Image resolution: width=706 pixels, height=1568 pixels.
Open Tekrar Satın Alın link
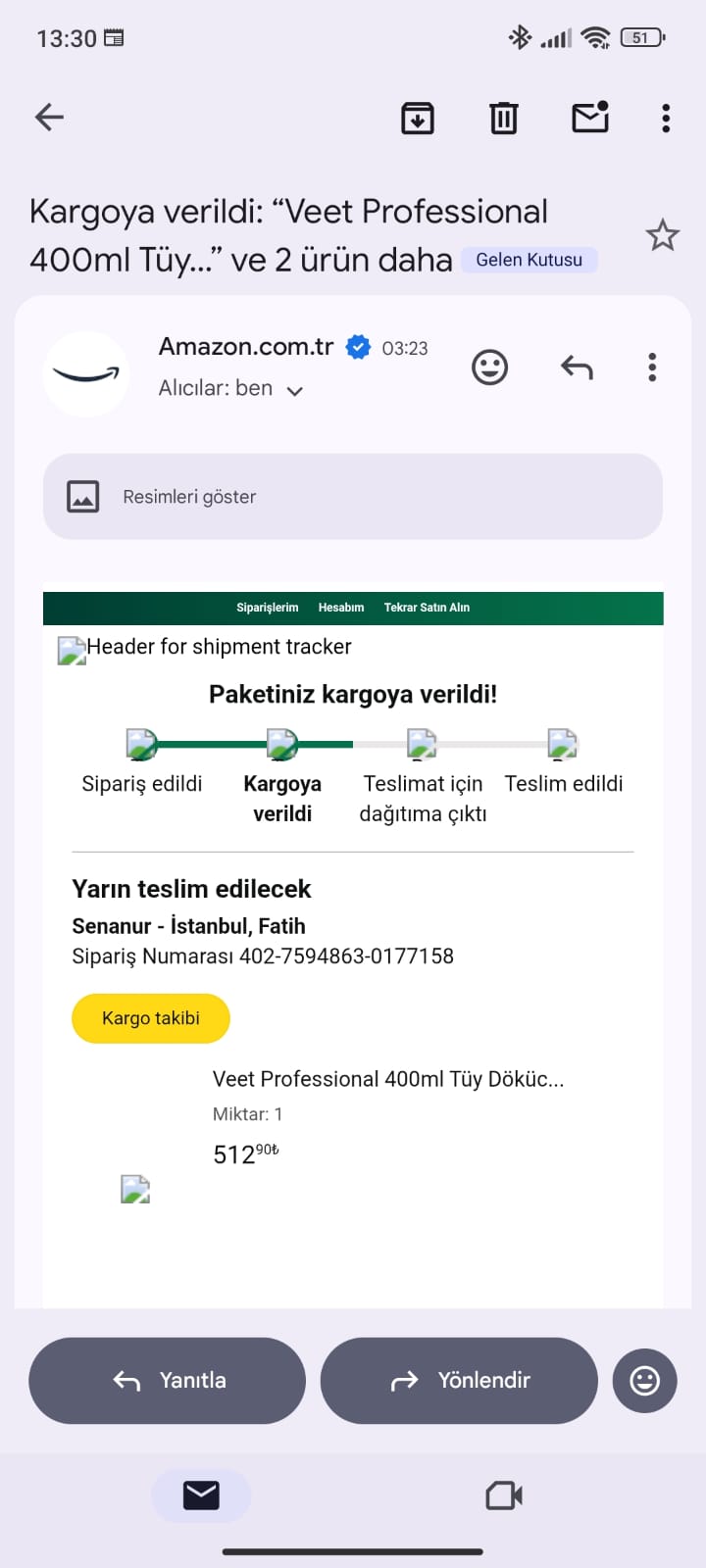[x=427, y=608]
